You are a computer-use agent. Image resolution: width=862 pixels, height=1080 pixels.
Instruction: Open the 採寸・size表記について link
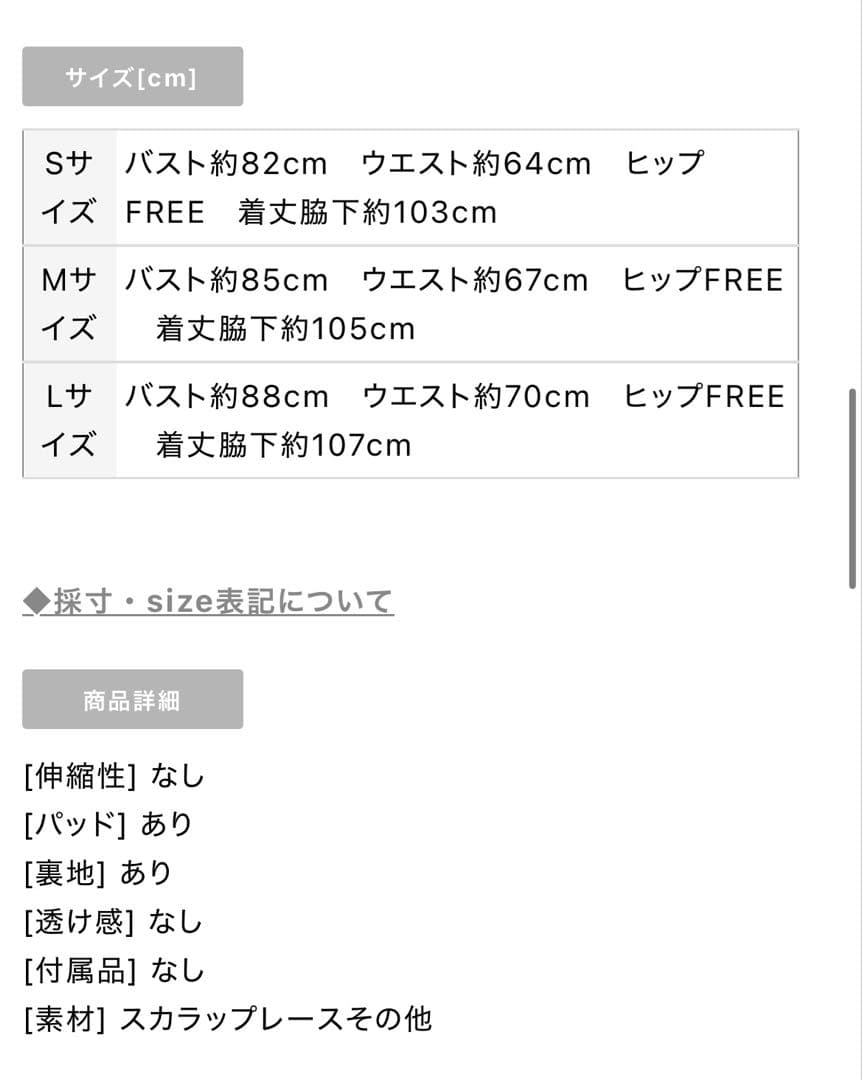pyautogui.click(x=208, y=602)
